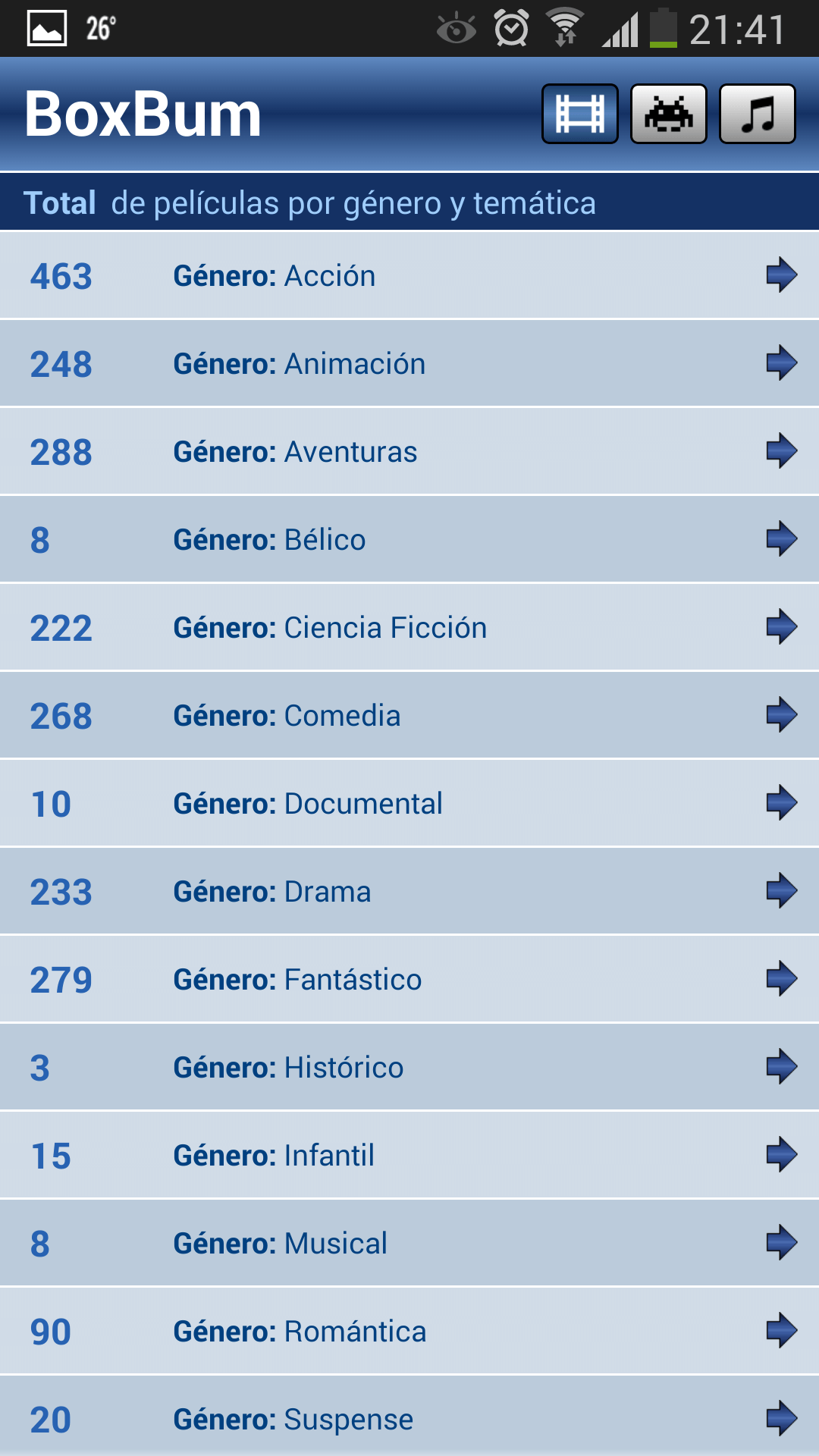The width and height of the screenshot is (819, 1456).
Task: Open the Acción genre list
Action: point(409,275)
